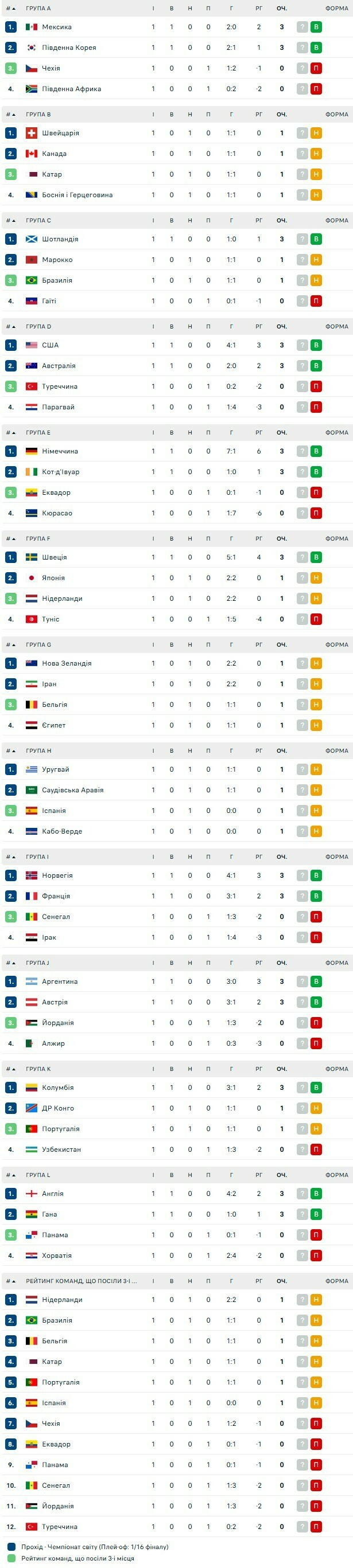Tap the П form badge for Гаїті

pyautogui.click(x=316, y=300)
